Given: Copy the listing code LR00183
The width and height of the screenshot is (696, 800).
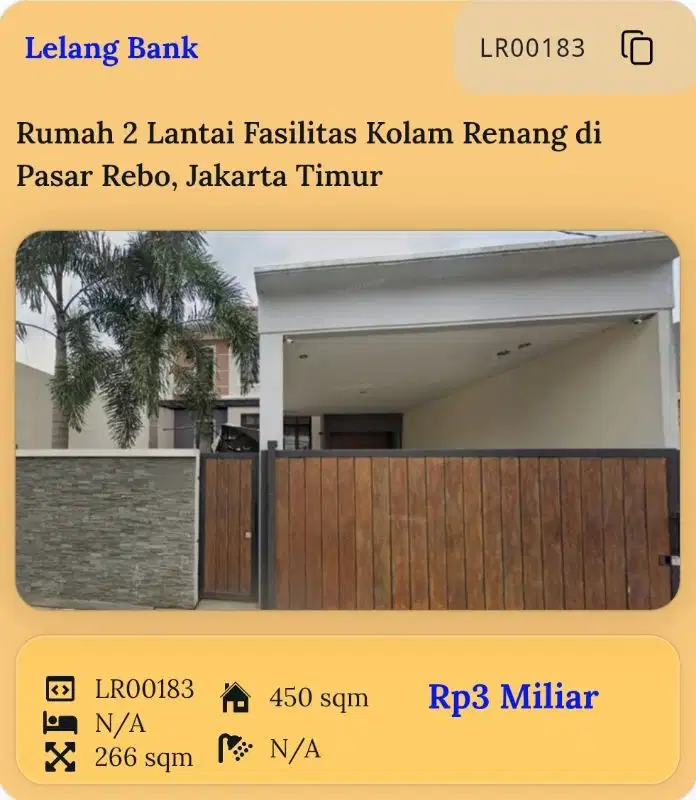Looking at the screenshot, I should coord(637,48).
